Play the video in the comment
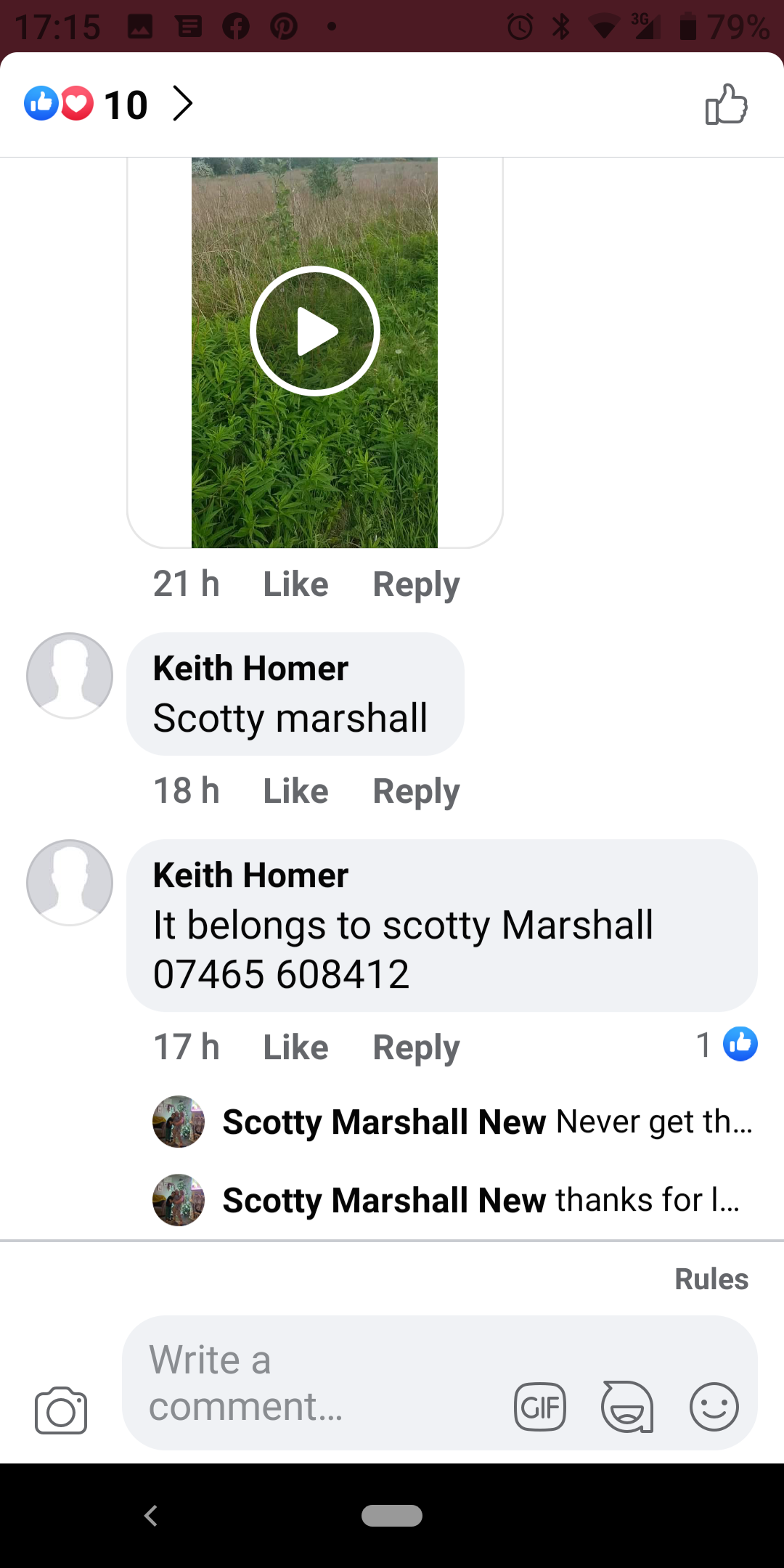The image size is (784, 1568). coord(315,331)
